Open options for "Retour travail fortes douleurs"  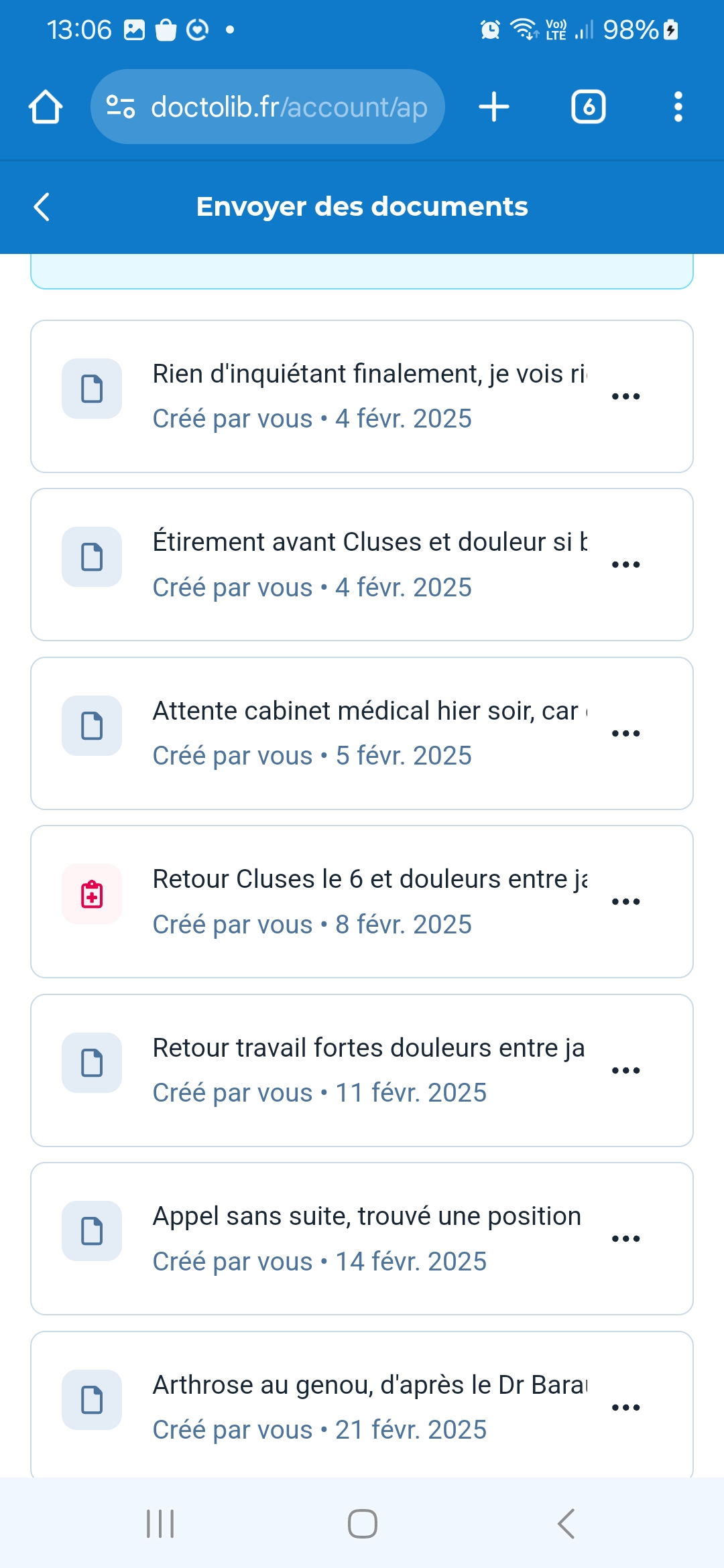626,1070
